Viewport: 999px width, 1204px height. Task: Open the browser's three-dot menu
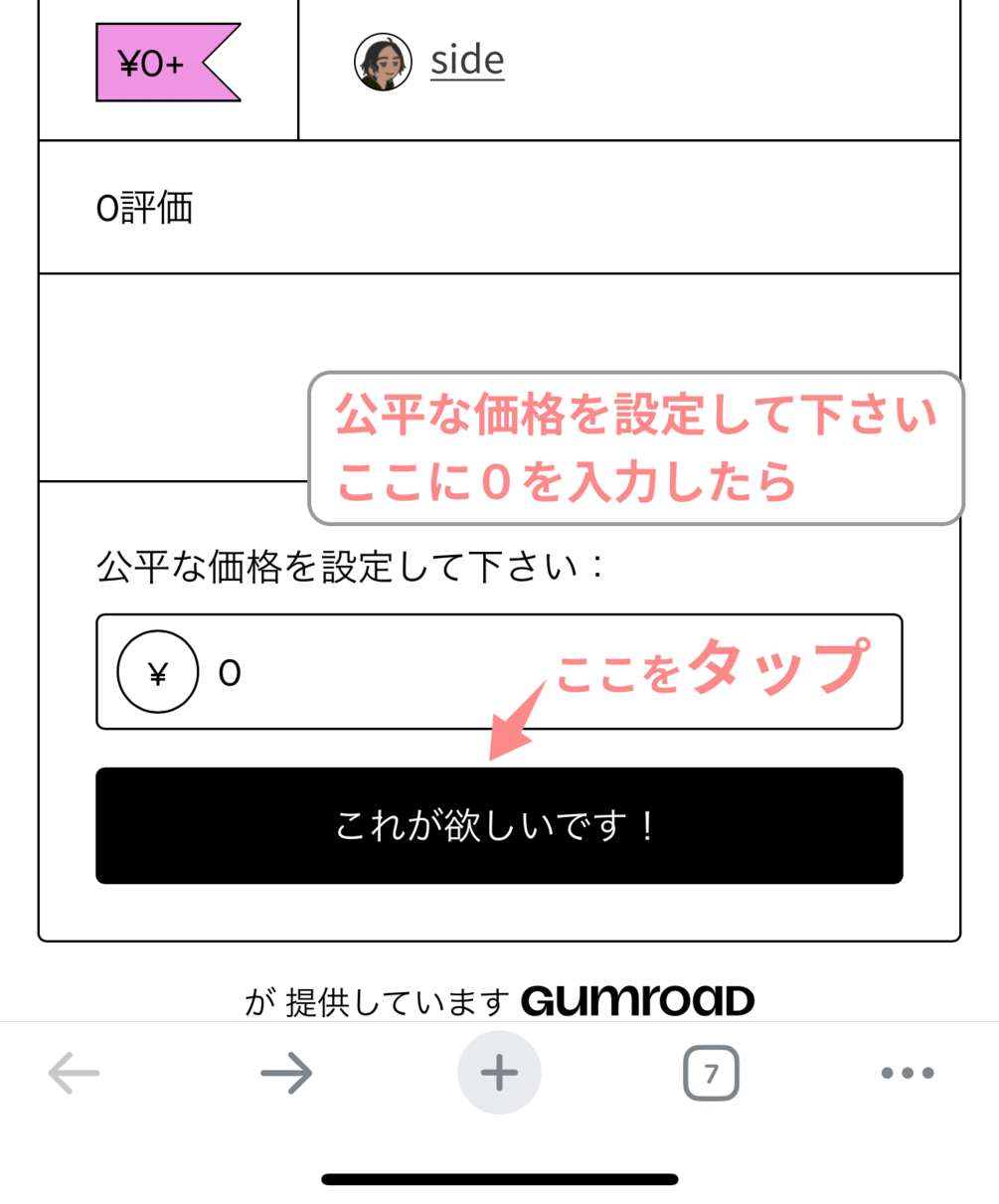[908, 1073]
